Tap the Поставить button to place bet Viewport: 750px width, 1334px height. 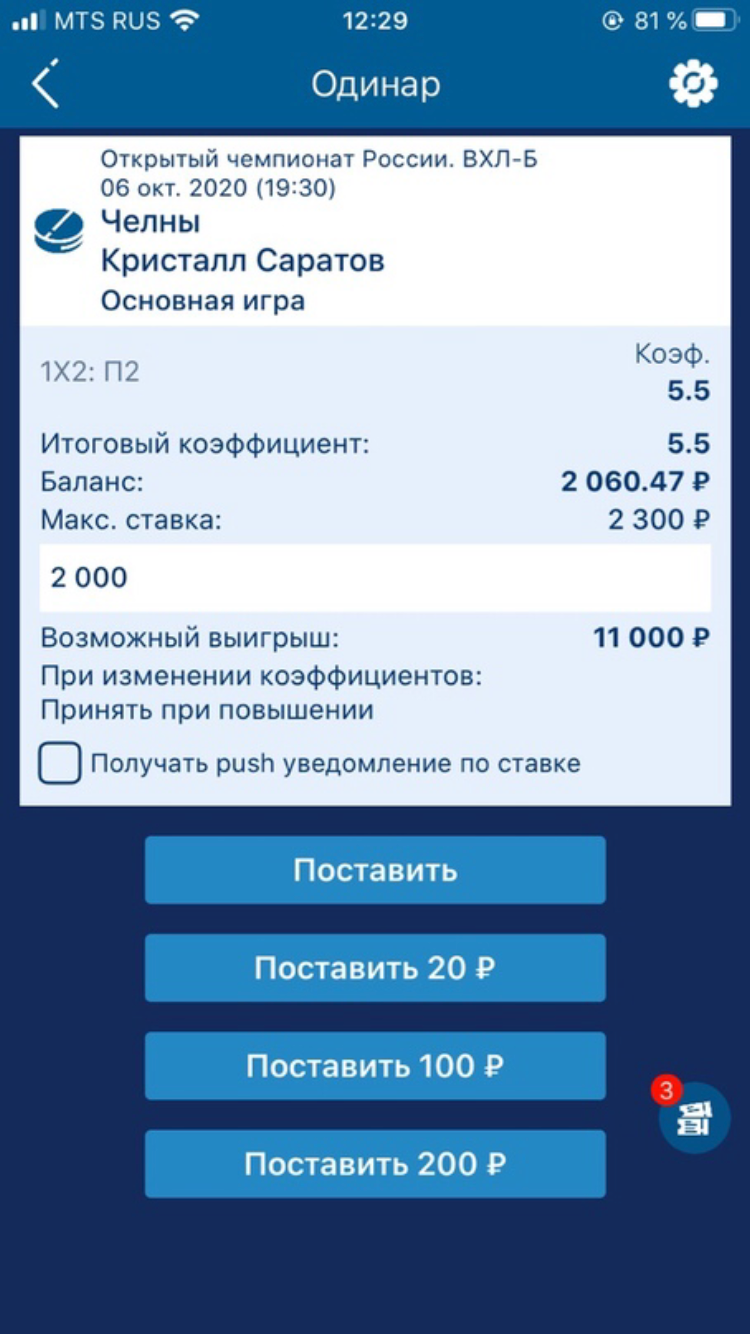click(x=375, y=870)
